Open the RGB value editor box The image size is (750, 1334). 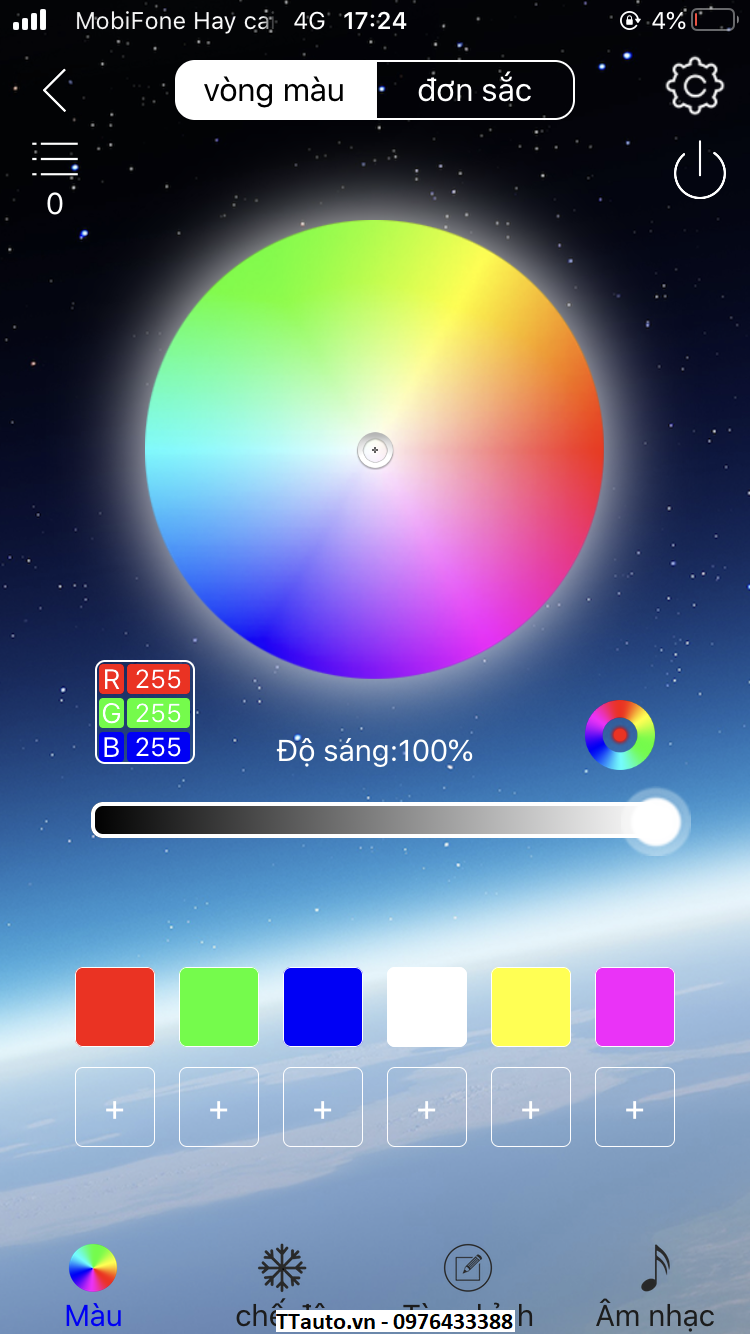pyautogui.click(x=145, y=713)
